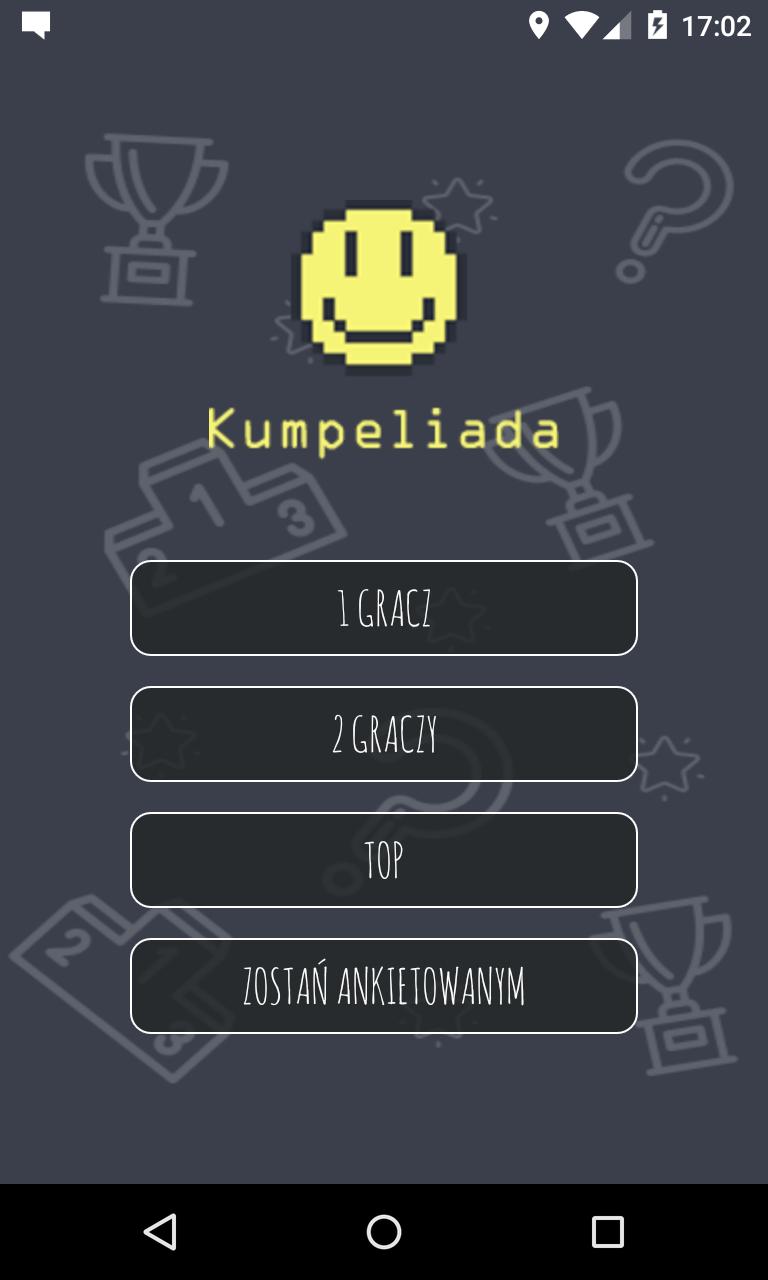768x1280 pixels.
Task: Tap the Back navigation arrow
Action: 160,1232
